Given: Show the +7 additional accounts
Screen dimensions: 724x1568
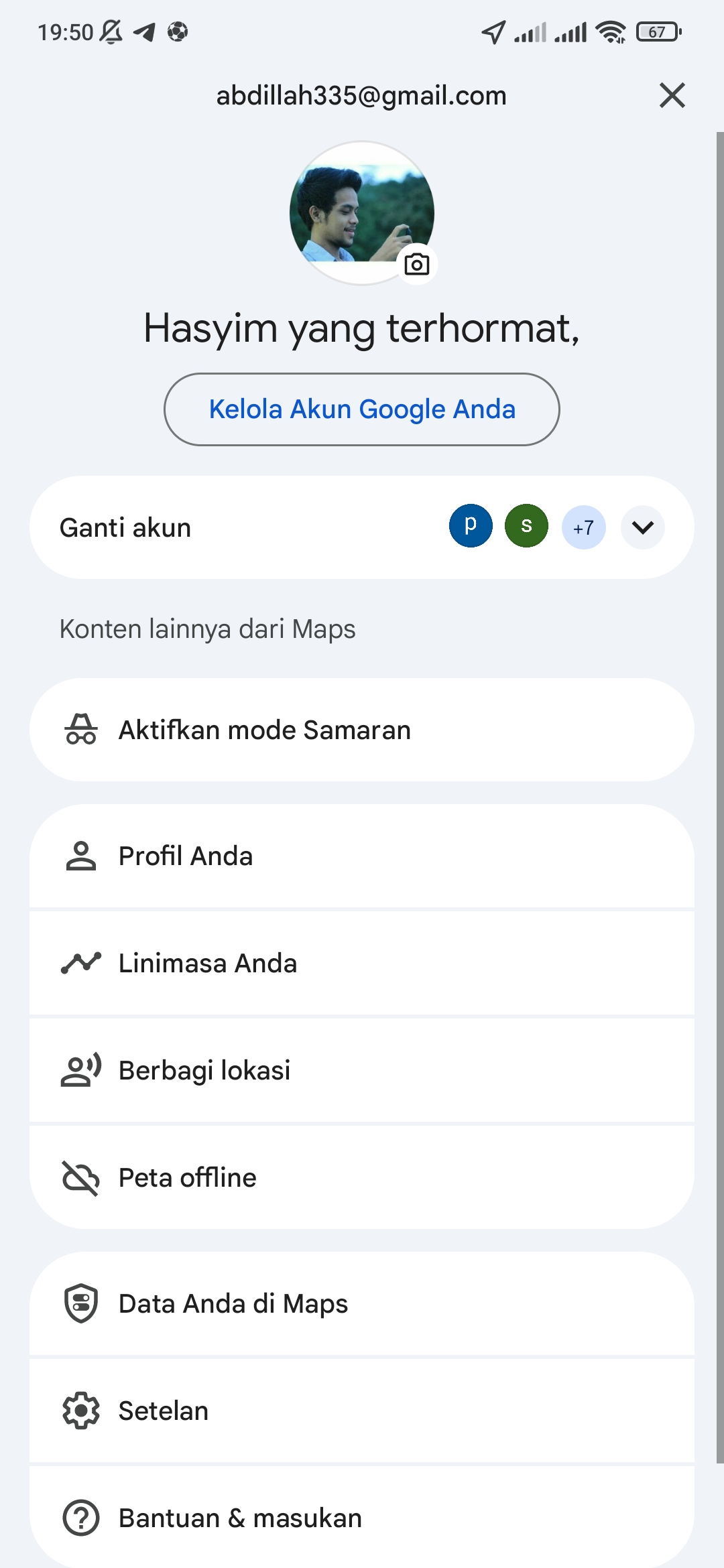Looking at the screenshot, I should tap(584, 527).
